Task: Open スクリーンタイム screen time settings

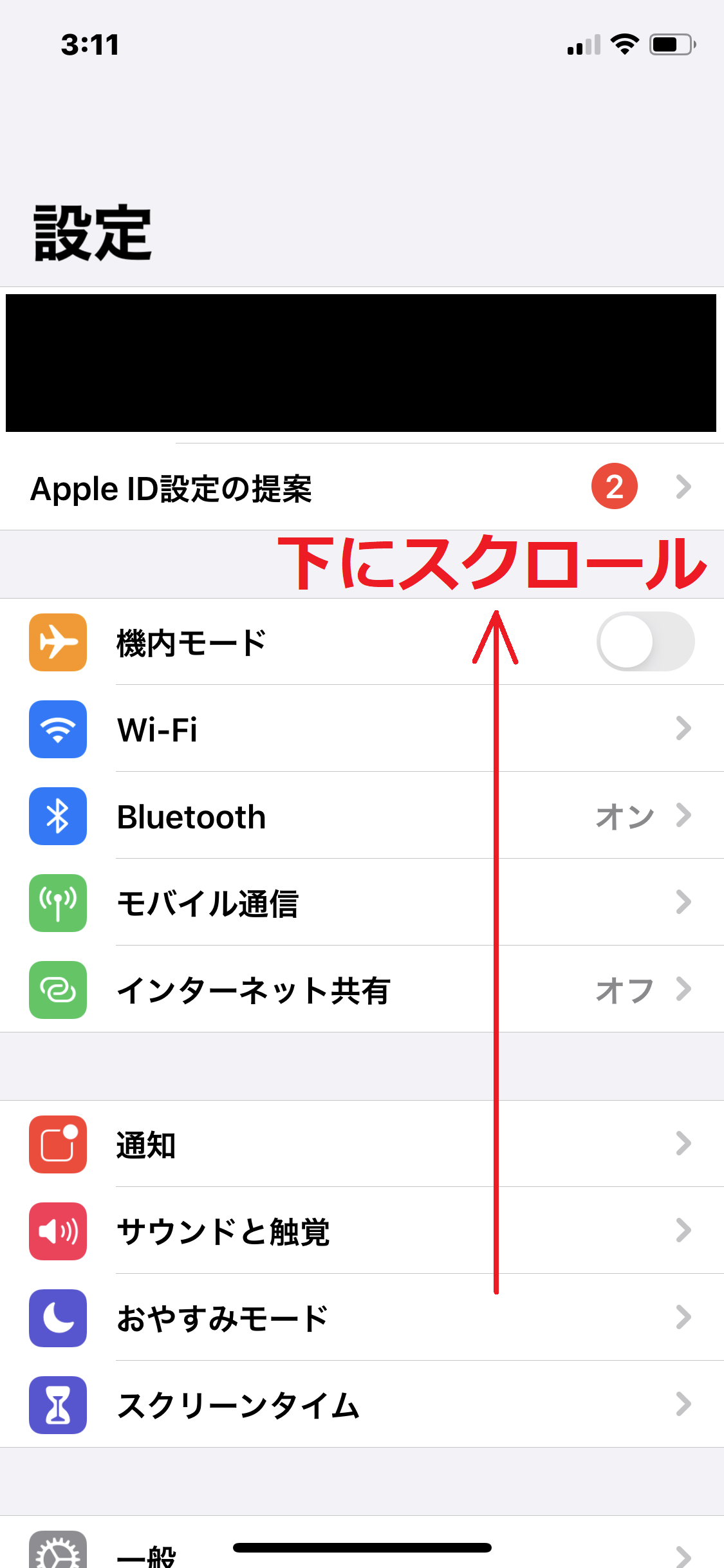Action: (x=362, y=1405)
